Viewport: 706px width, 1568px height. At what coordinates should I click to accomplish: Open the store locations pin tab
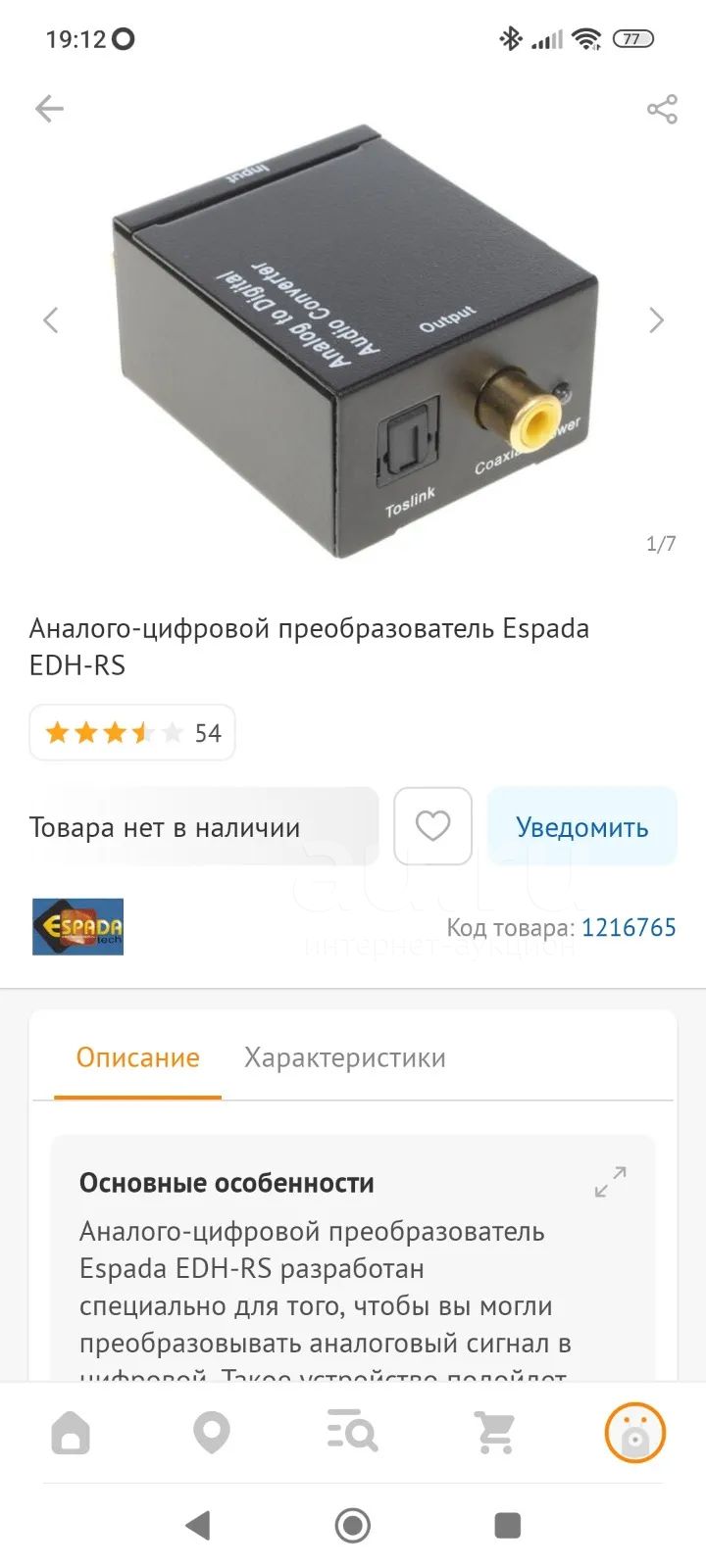tap(212, 1434)
